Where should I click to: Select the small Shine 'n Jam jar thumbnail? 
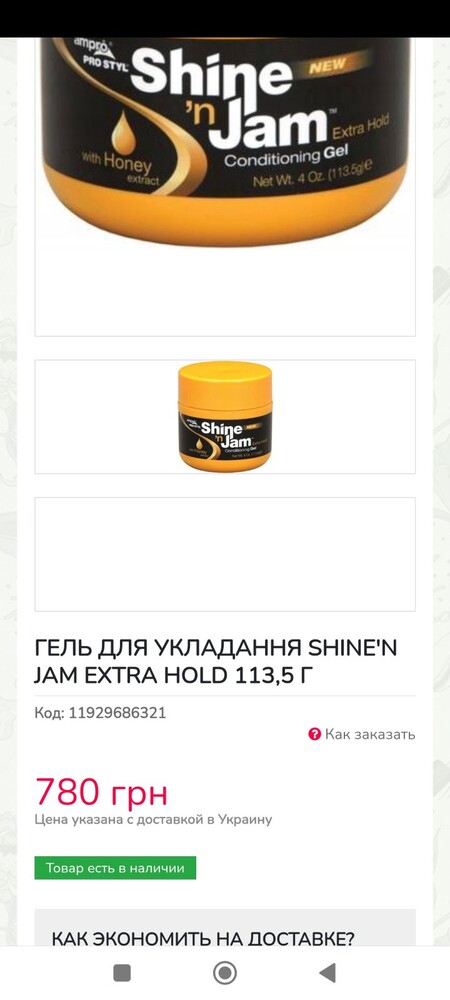point(225,416)
